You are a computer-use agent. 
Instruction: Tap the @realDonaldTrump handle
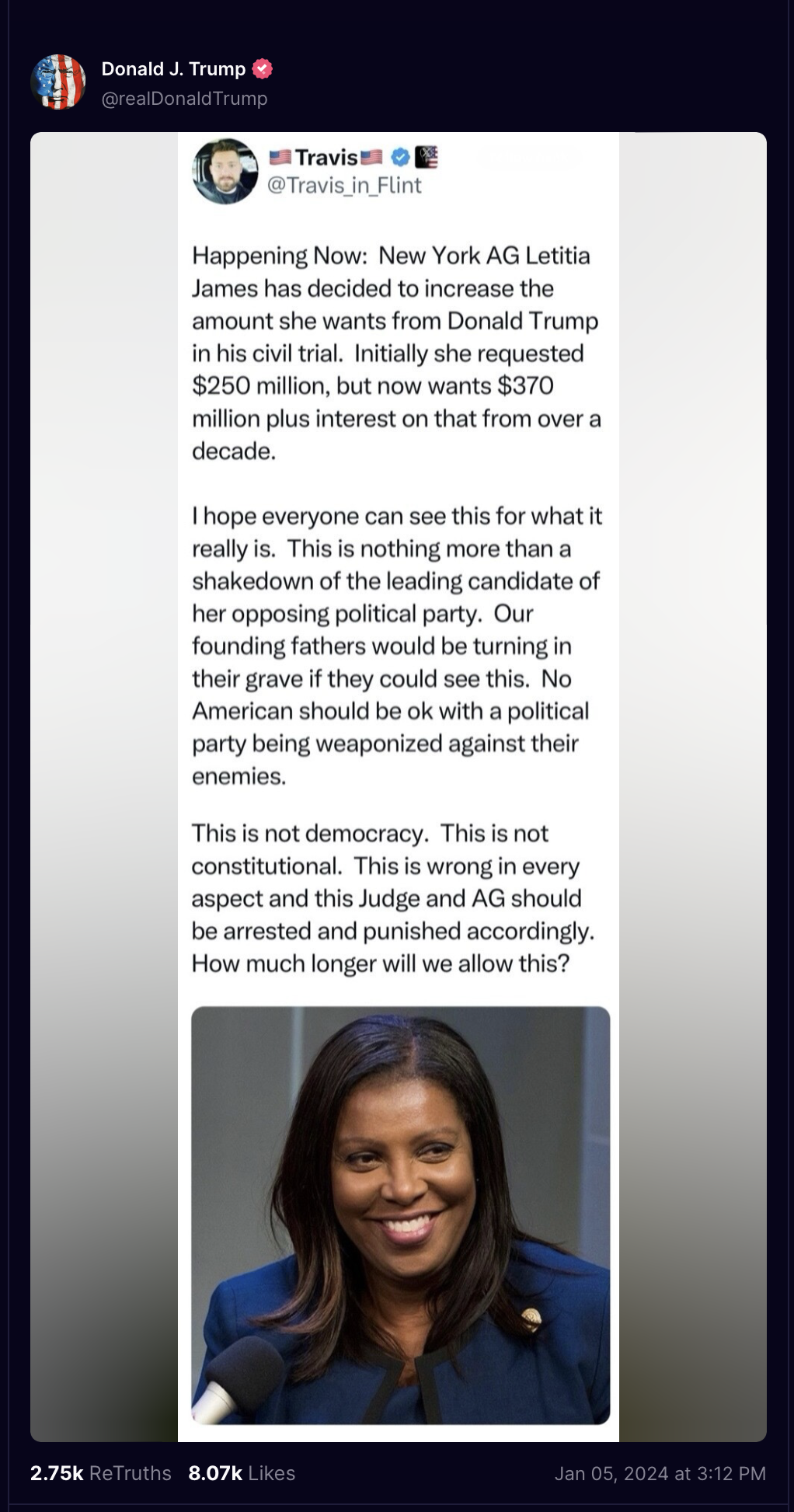pos(184,99)
